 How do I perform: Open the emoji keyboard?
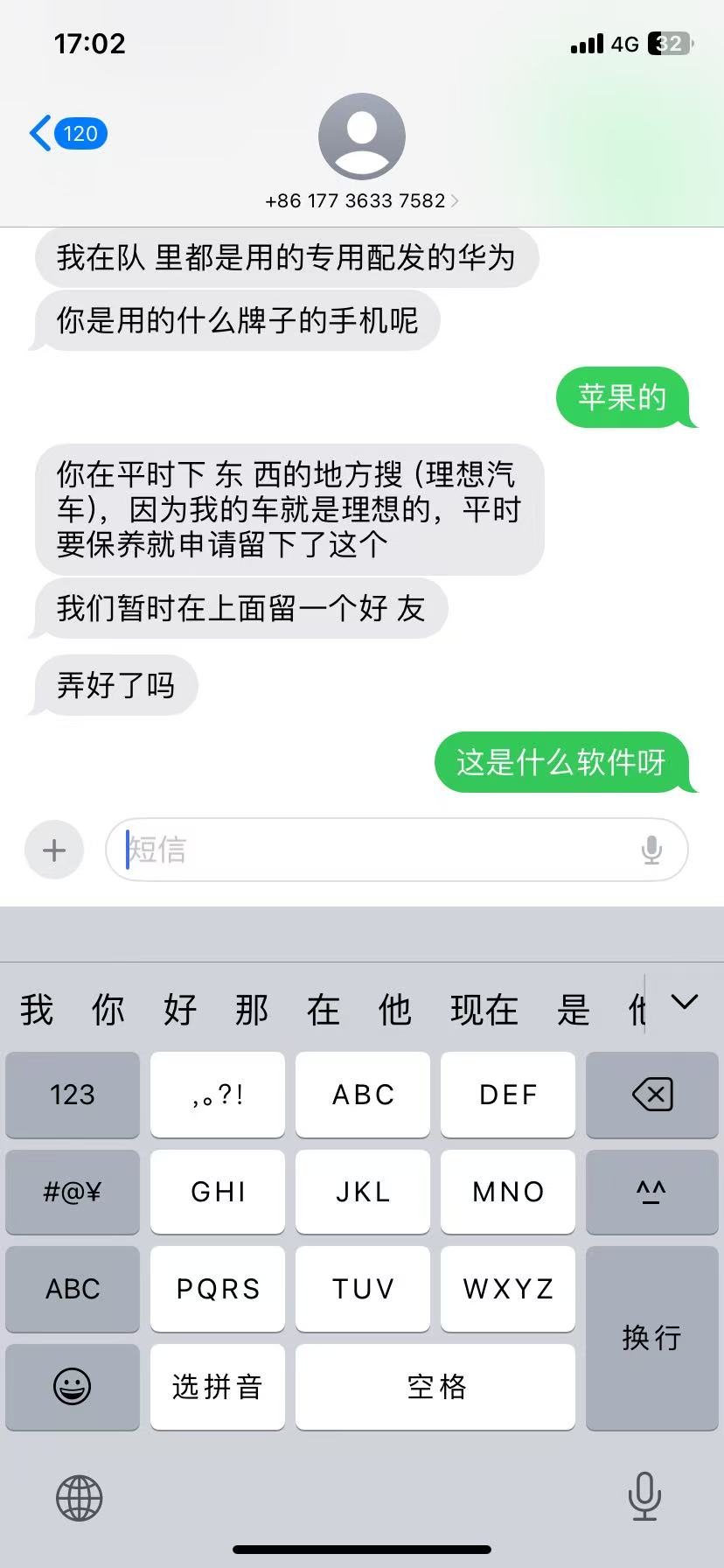(73, 1386)
